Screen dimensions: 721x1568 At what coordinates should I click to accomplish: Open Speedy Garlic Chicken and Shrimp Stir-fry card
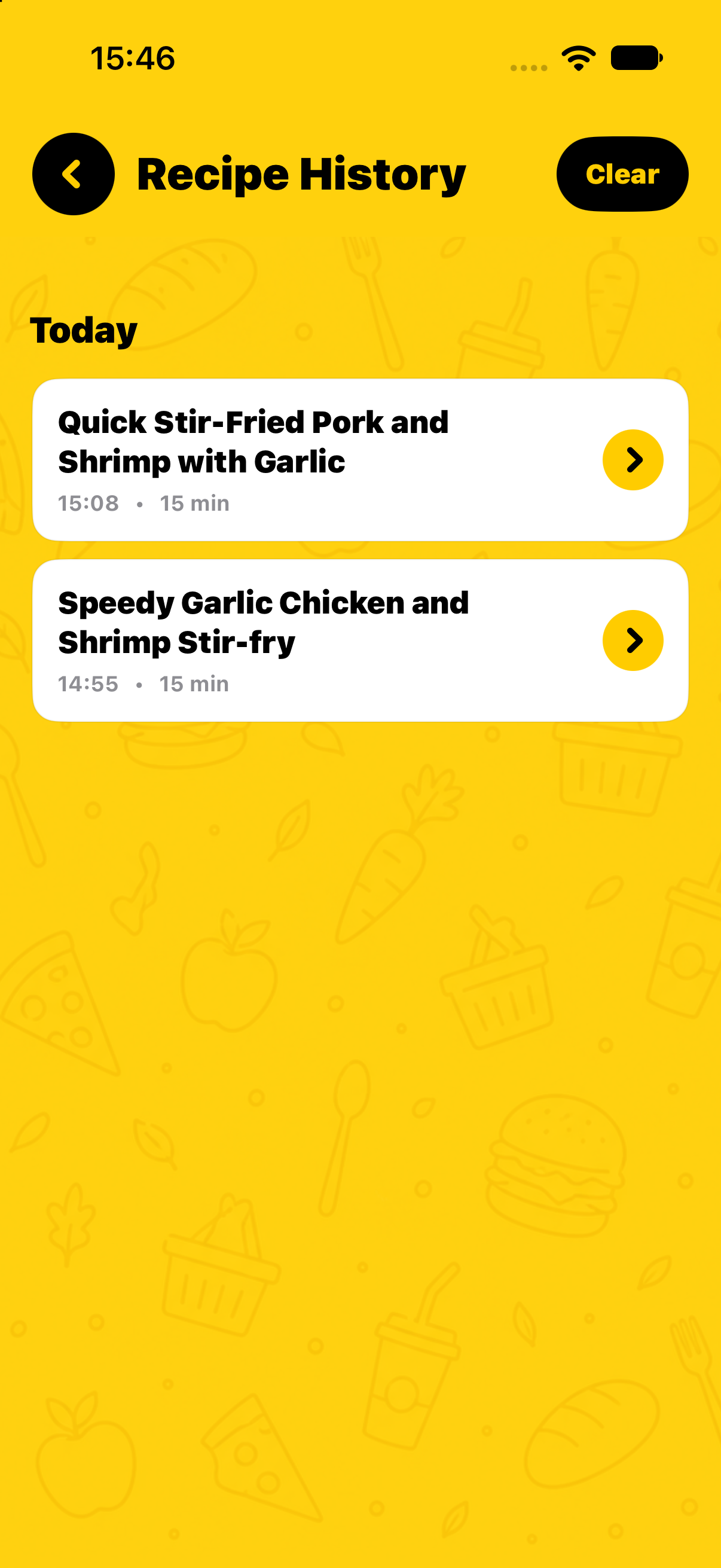(360, 640)
